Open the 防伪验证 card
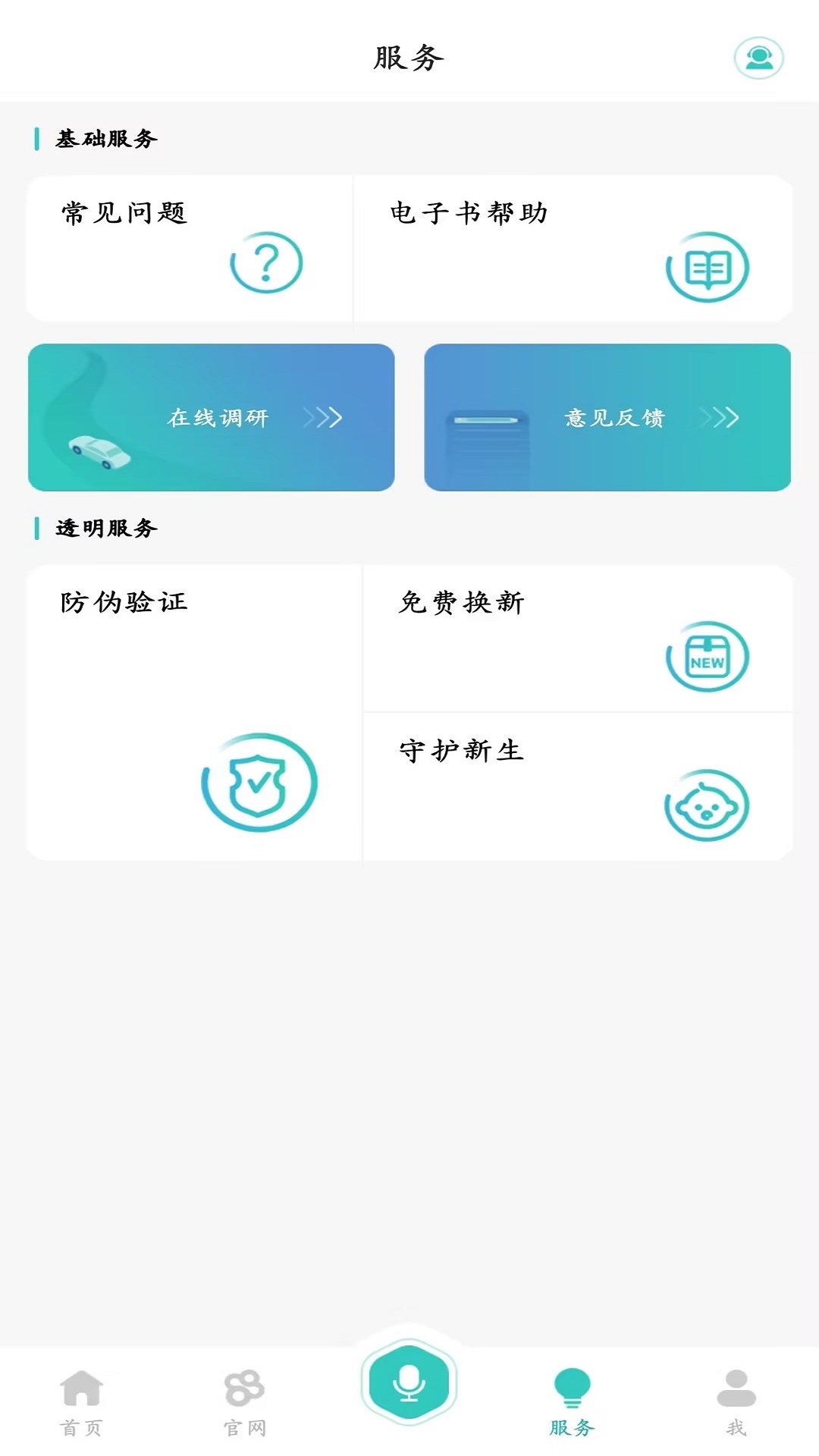819x1456 pixels. (x=193, y=713)
